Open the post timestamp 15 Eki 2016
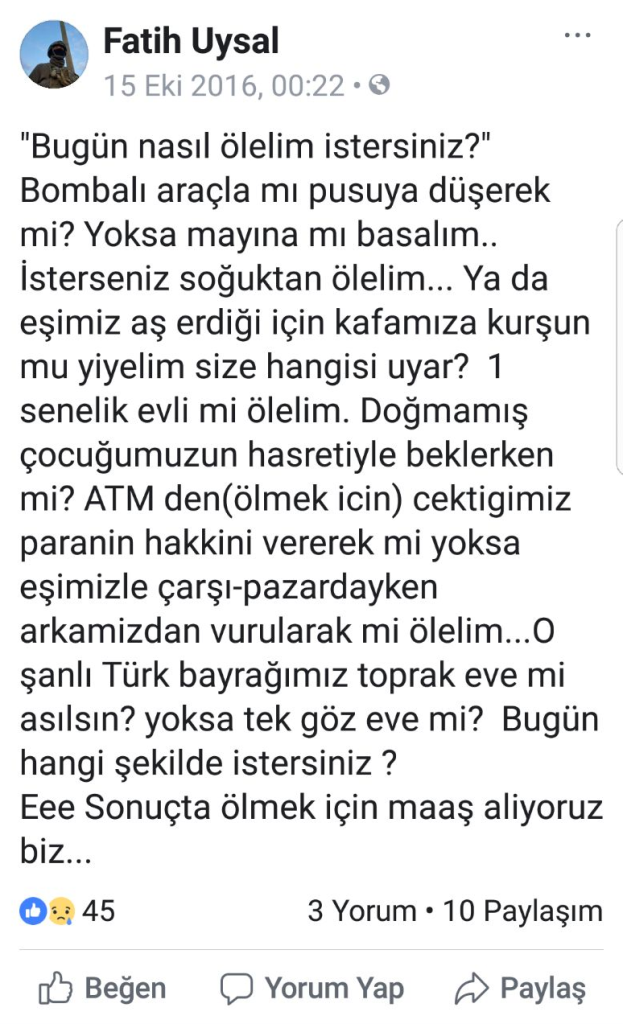The image size is (623, 1024). (x=223, y=86)
